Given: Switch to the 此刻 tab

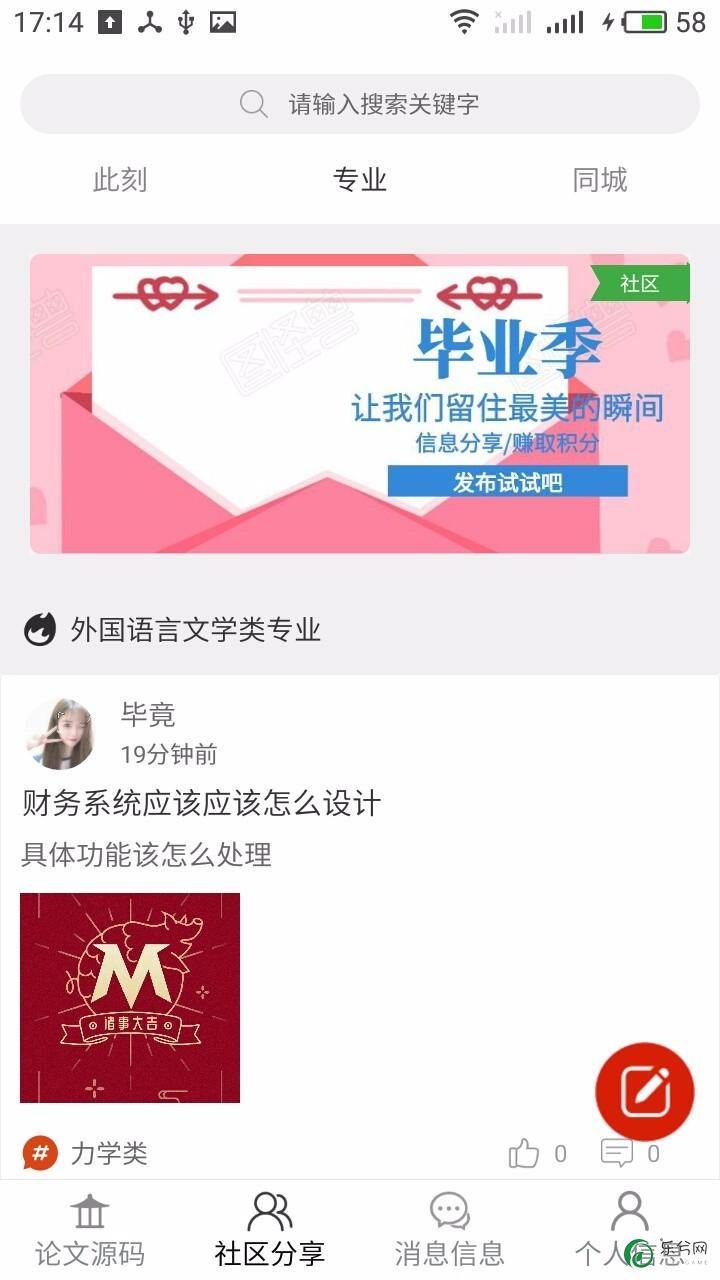Looking at the screenshot, I should tap(120, 180).
